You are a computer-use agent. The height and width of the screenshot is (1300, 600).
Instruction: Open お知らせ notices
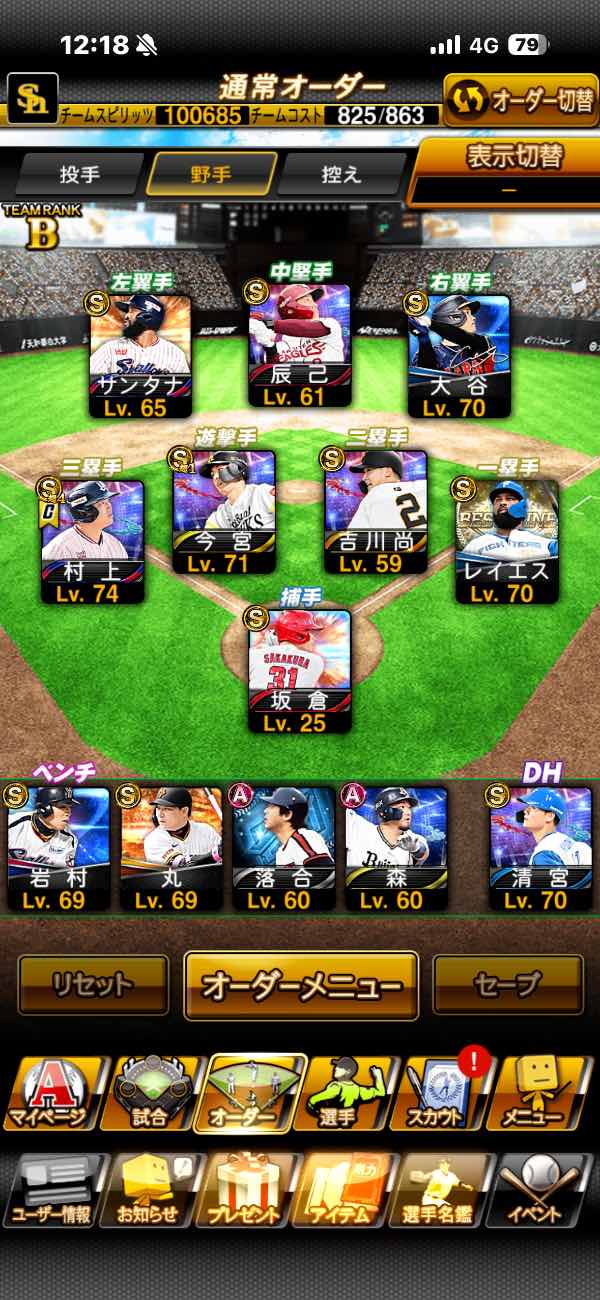(150, 1190)
